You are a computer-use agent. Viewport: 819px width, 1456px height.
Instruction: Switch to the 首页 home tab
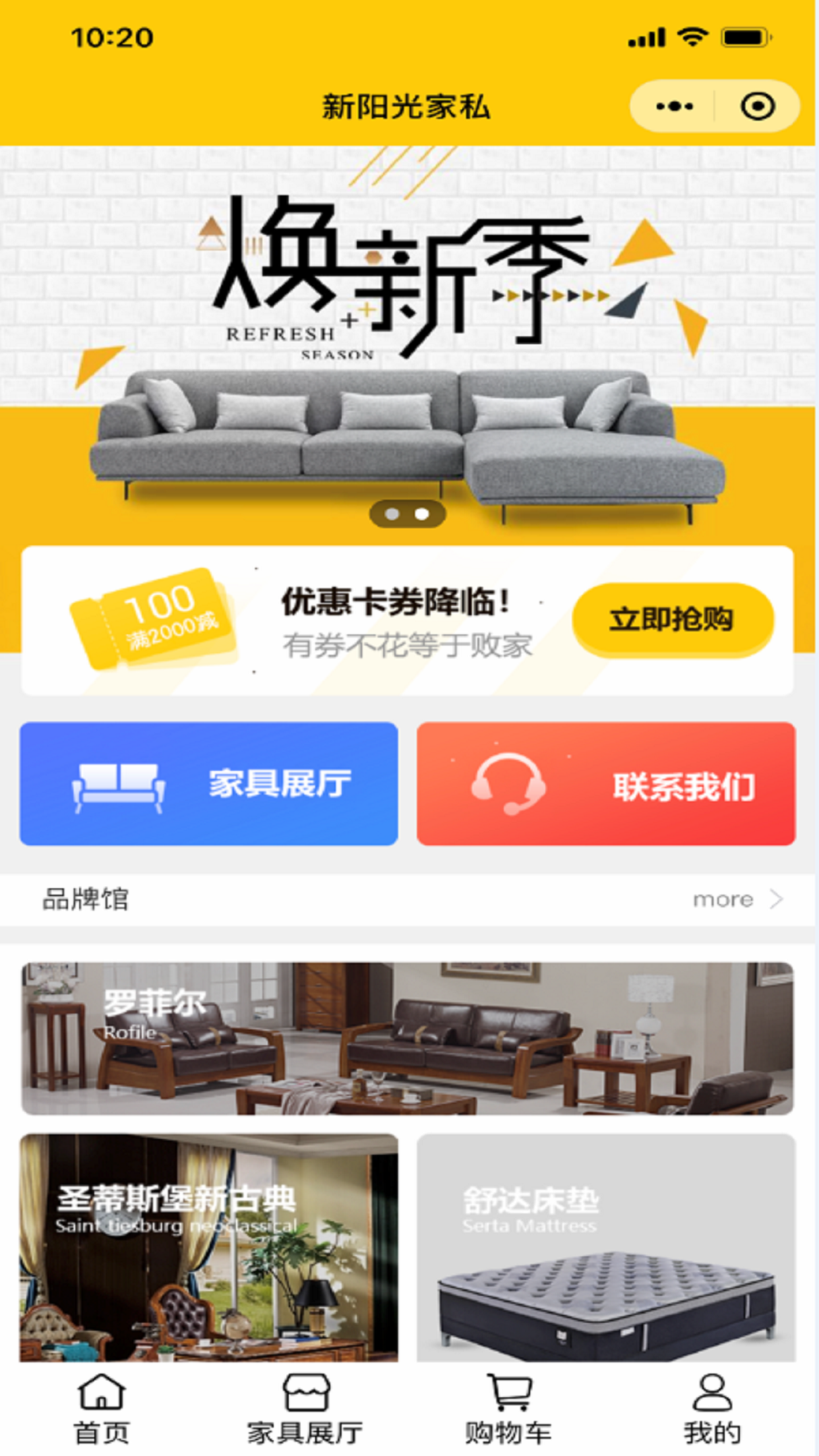(102, 1409)
